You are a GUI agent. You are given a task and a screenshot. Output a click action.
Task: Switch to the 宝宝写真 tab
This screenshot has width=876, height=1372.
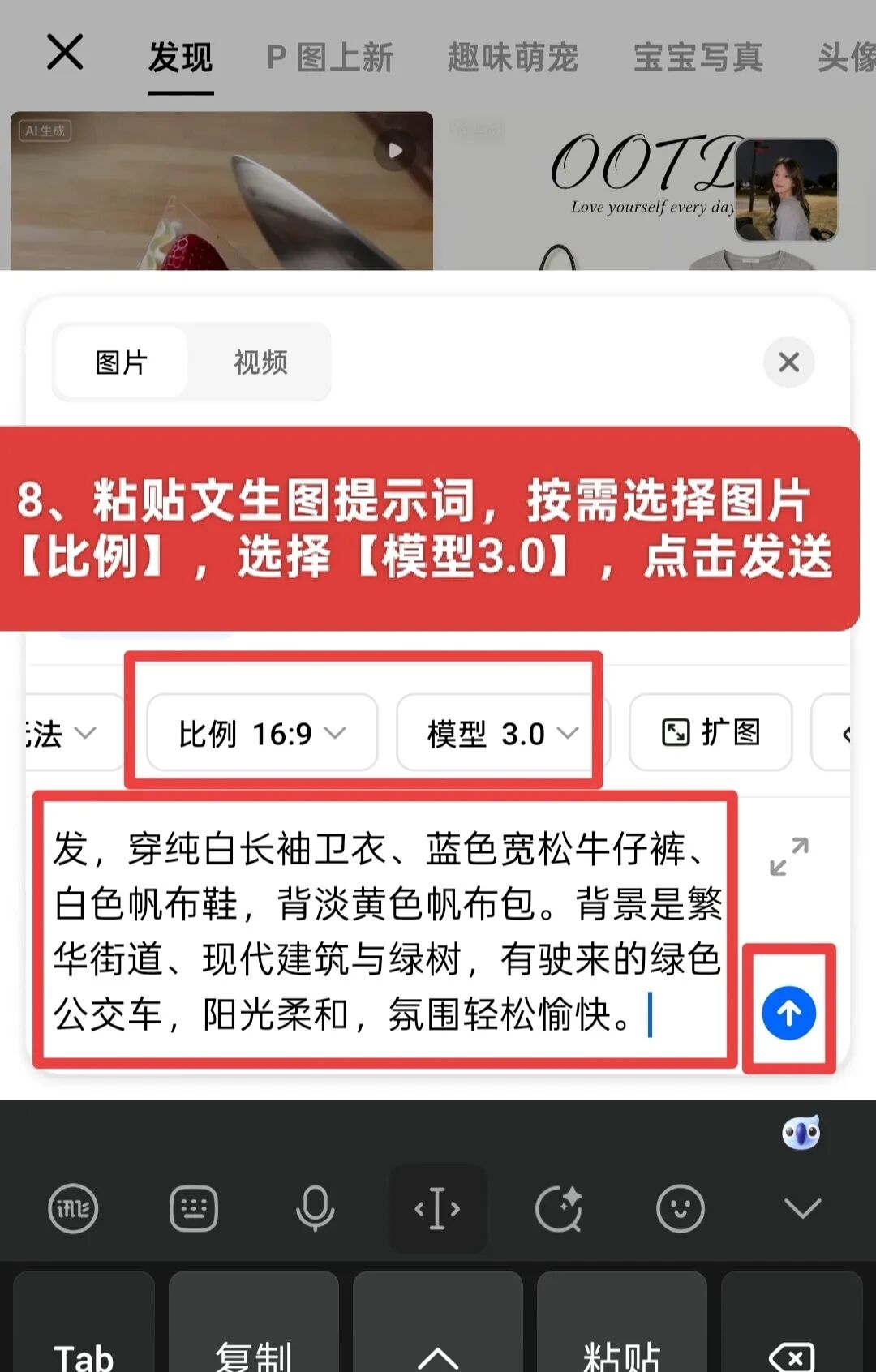point(698,58)
